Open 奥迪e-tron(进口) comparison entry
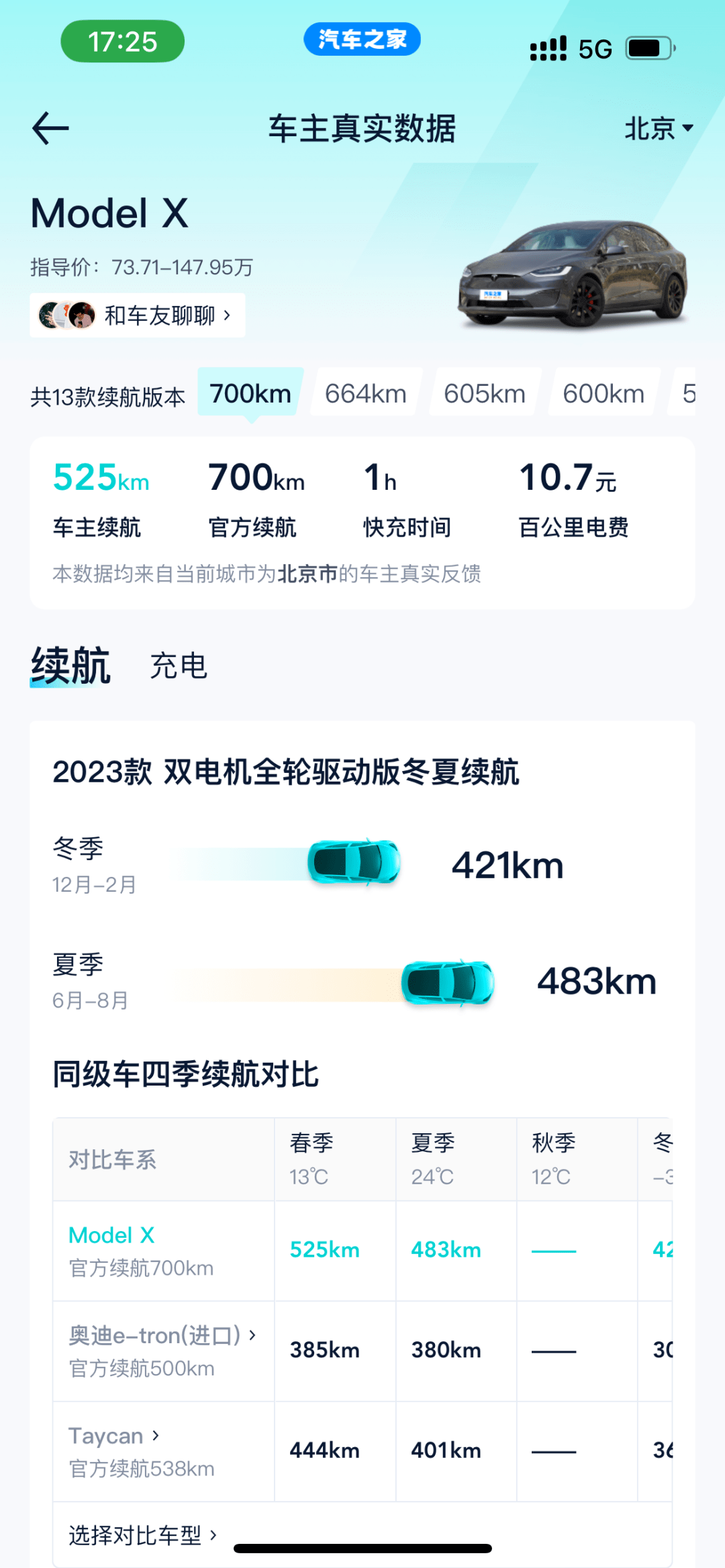 click(162, 1336)
